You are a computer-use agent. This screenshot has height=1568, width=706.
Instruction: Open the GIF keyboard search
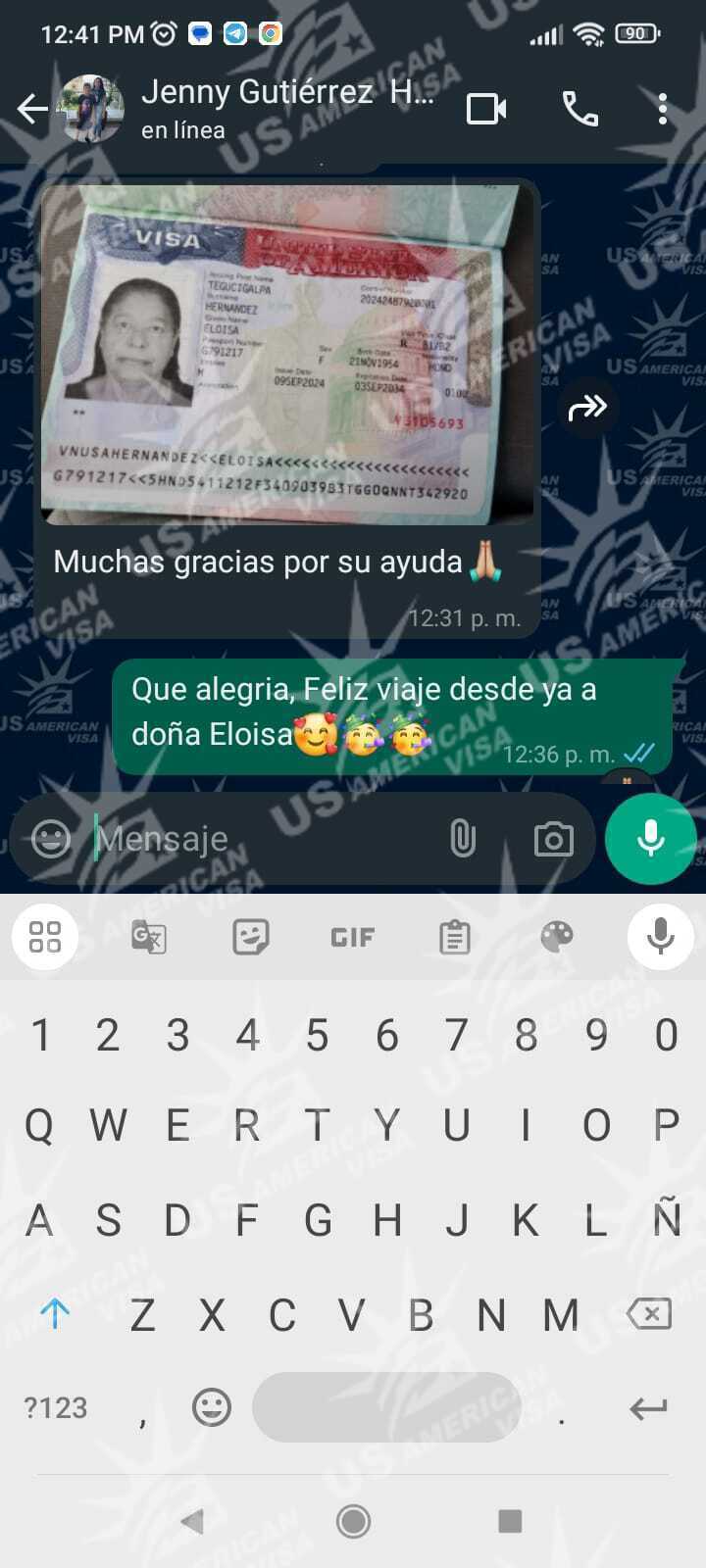352,938
